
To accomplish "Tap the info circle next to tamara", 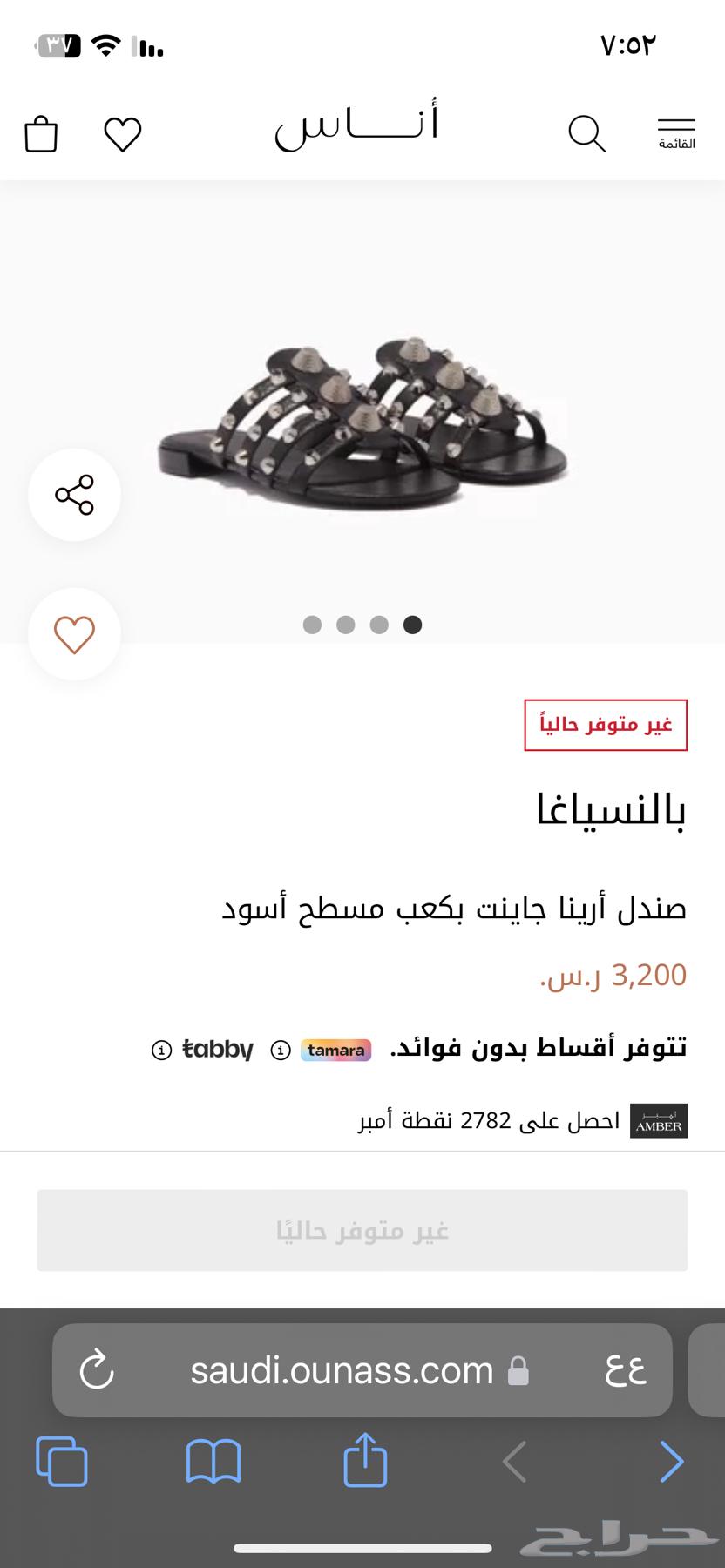I will 279,1051.
